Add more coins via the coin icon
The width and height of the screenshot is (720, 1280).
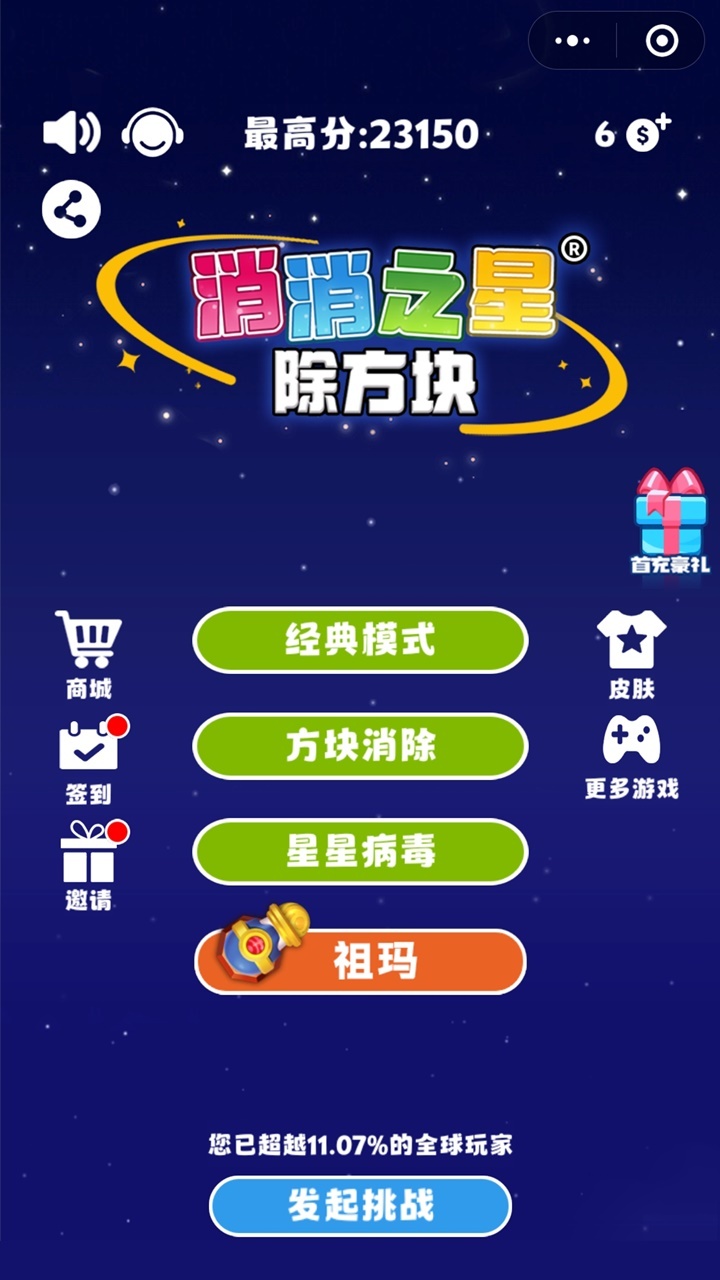(647, 134)
